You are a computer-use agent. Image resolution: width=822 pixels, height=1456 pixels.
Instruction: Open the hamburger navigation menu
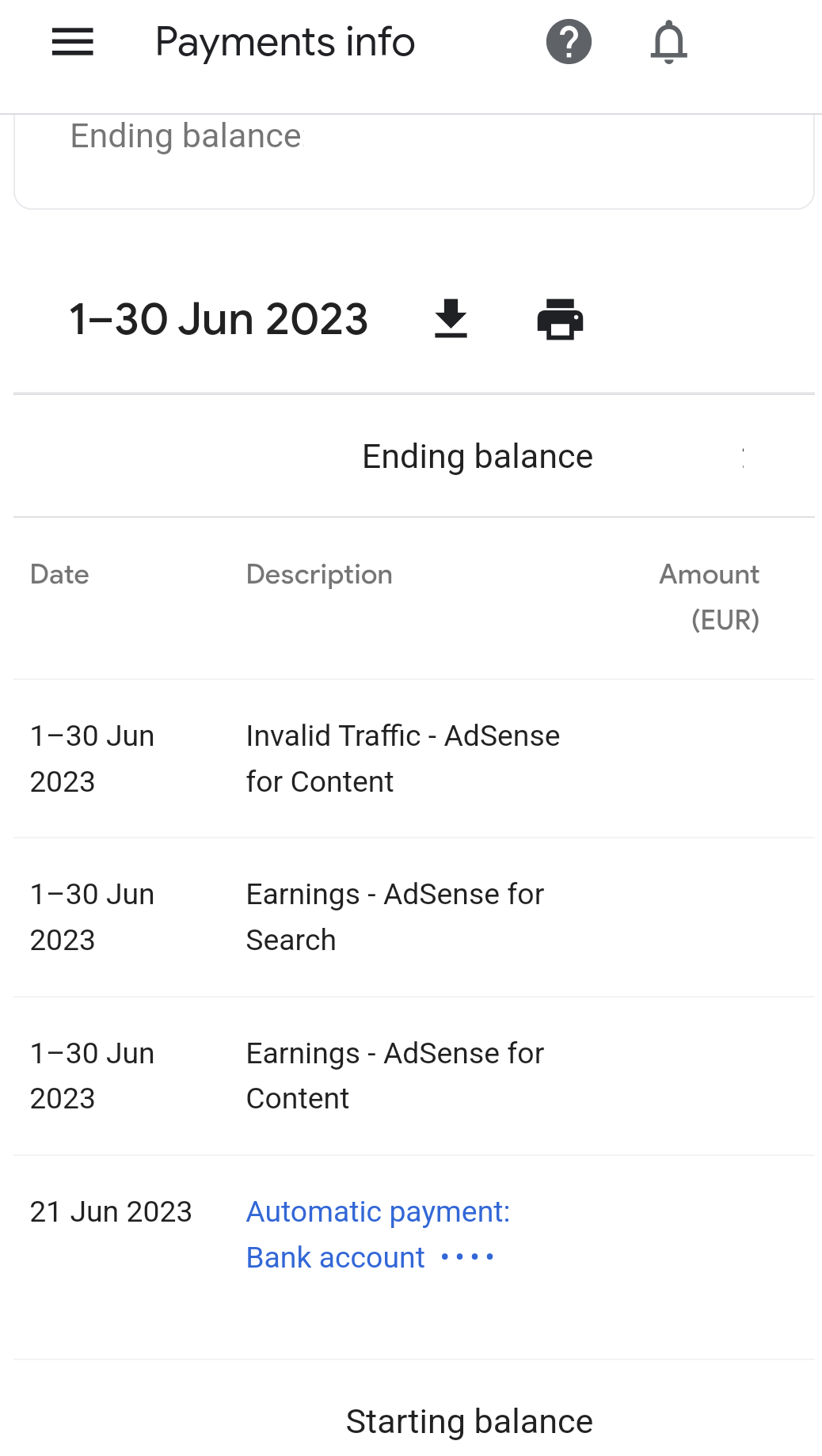[73, 42]
